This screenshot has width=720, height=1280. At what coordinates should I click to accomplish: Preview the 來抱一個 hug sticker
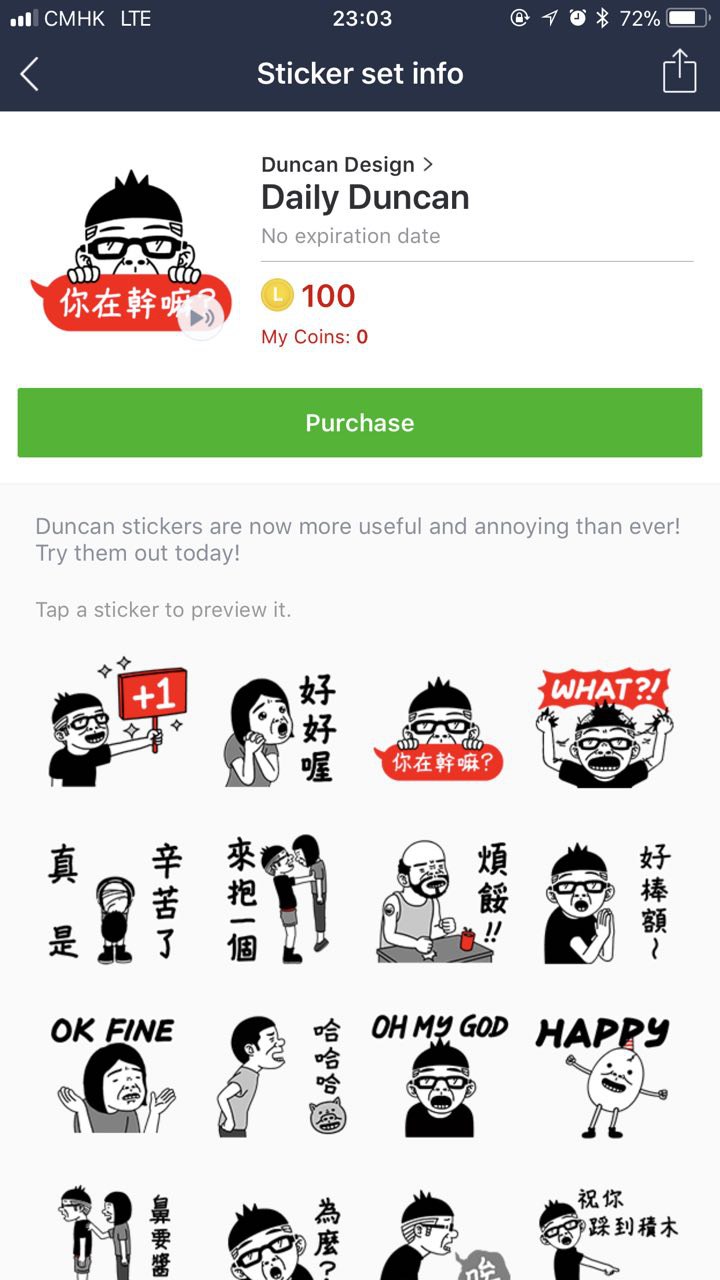tap(280, 900)
